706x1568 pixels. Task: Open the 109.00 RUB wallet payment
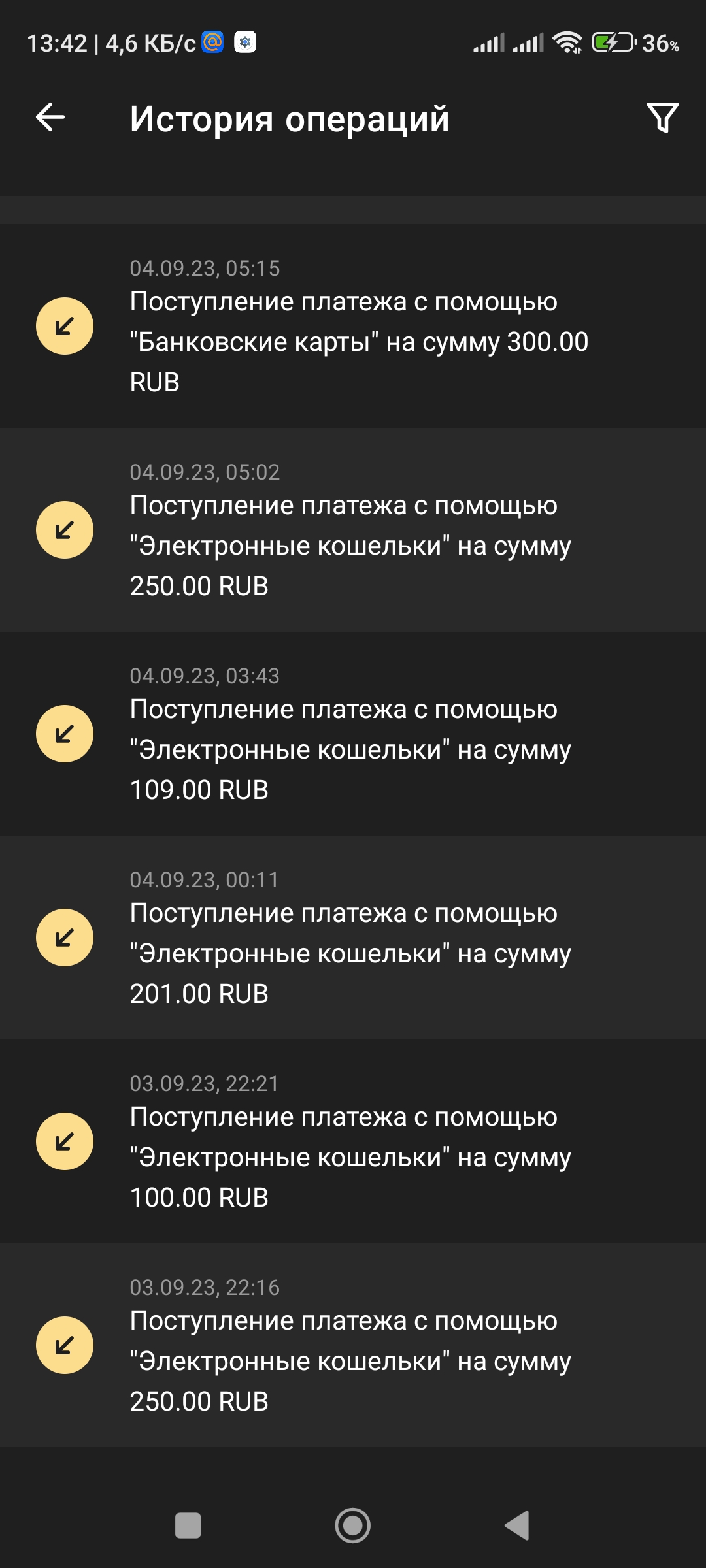(x=353, y=734)
